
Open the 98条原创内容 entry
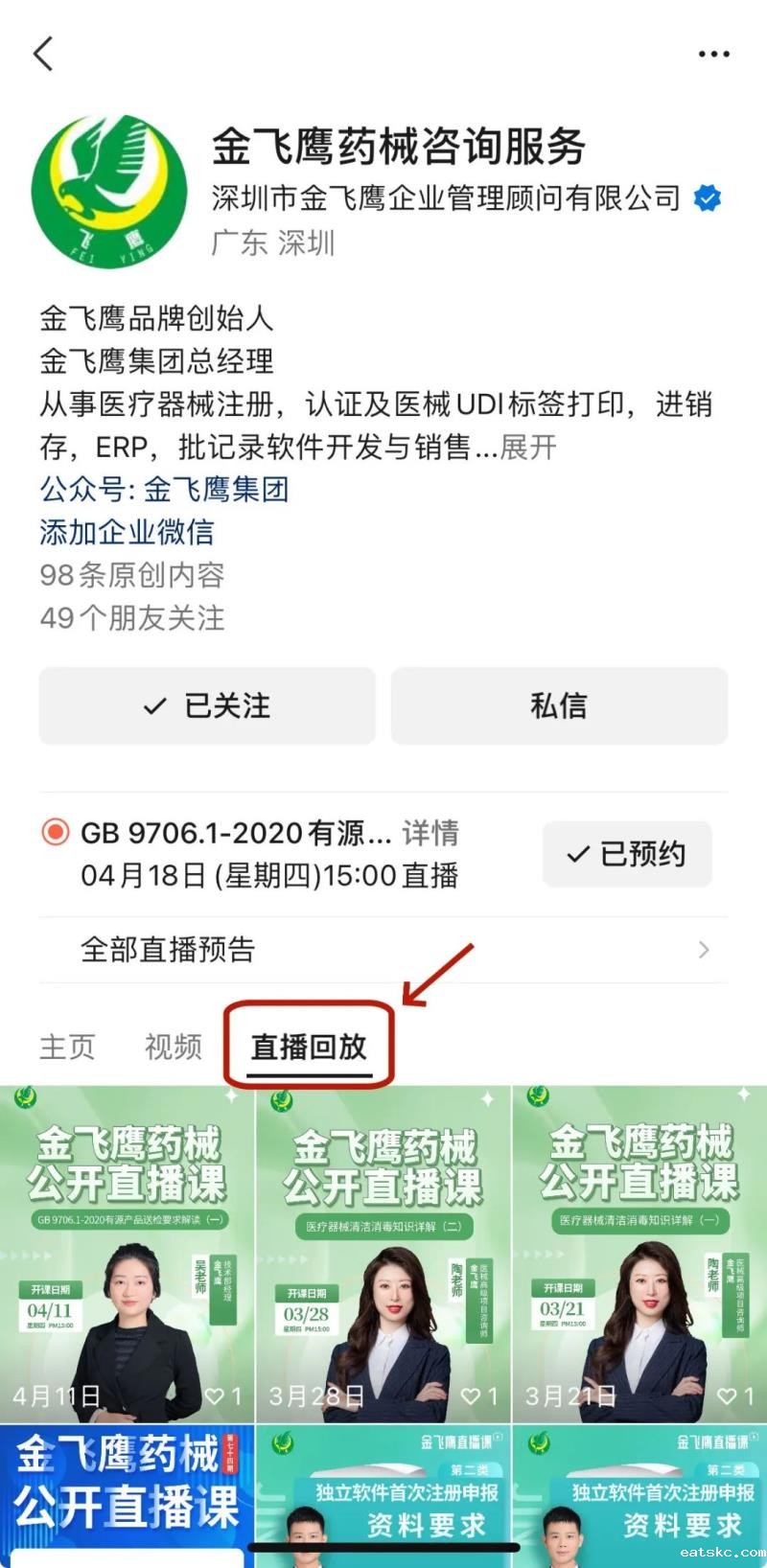click(132, 574)
